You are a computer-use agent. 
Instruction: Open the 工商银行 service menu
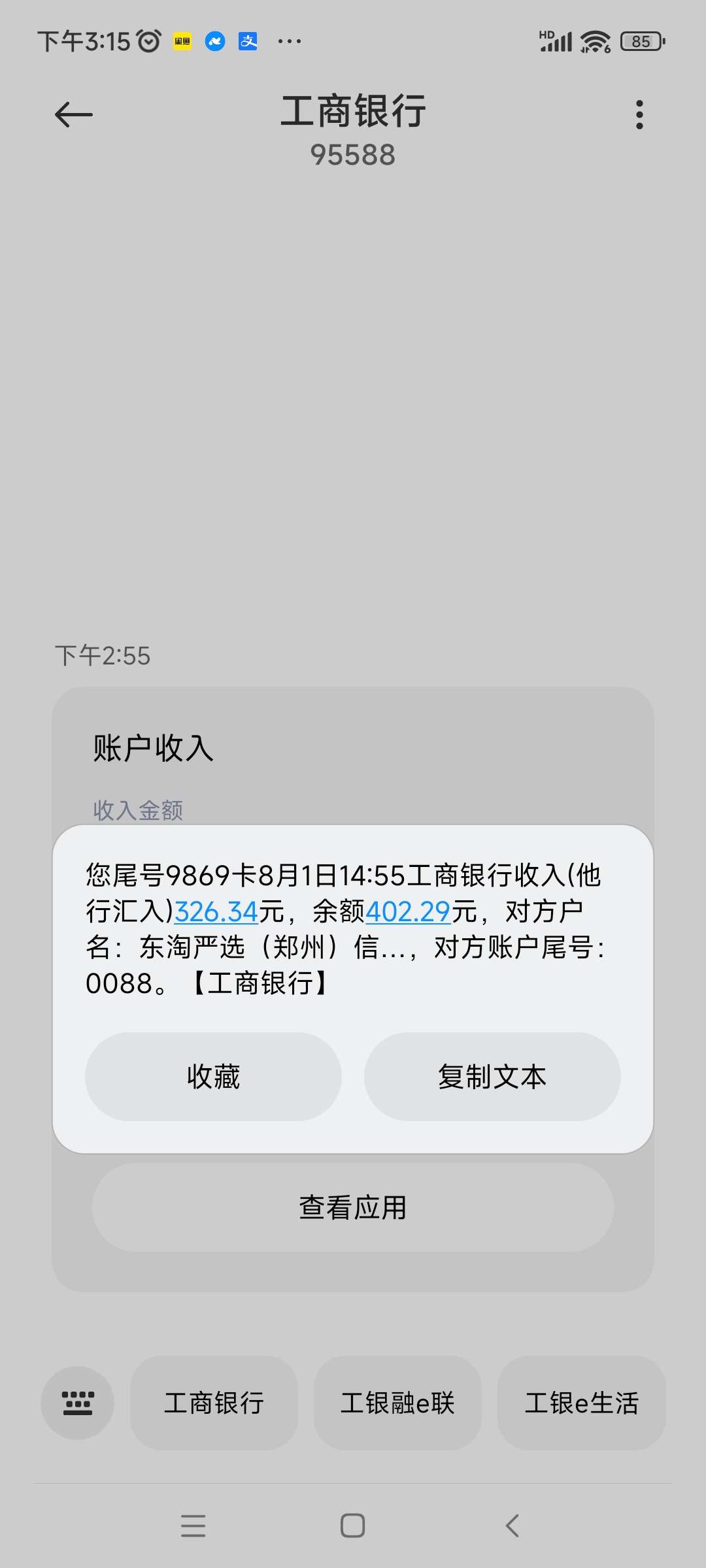pyautogui.click(x=214, y=1403)
